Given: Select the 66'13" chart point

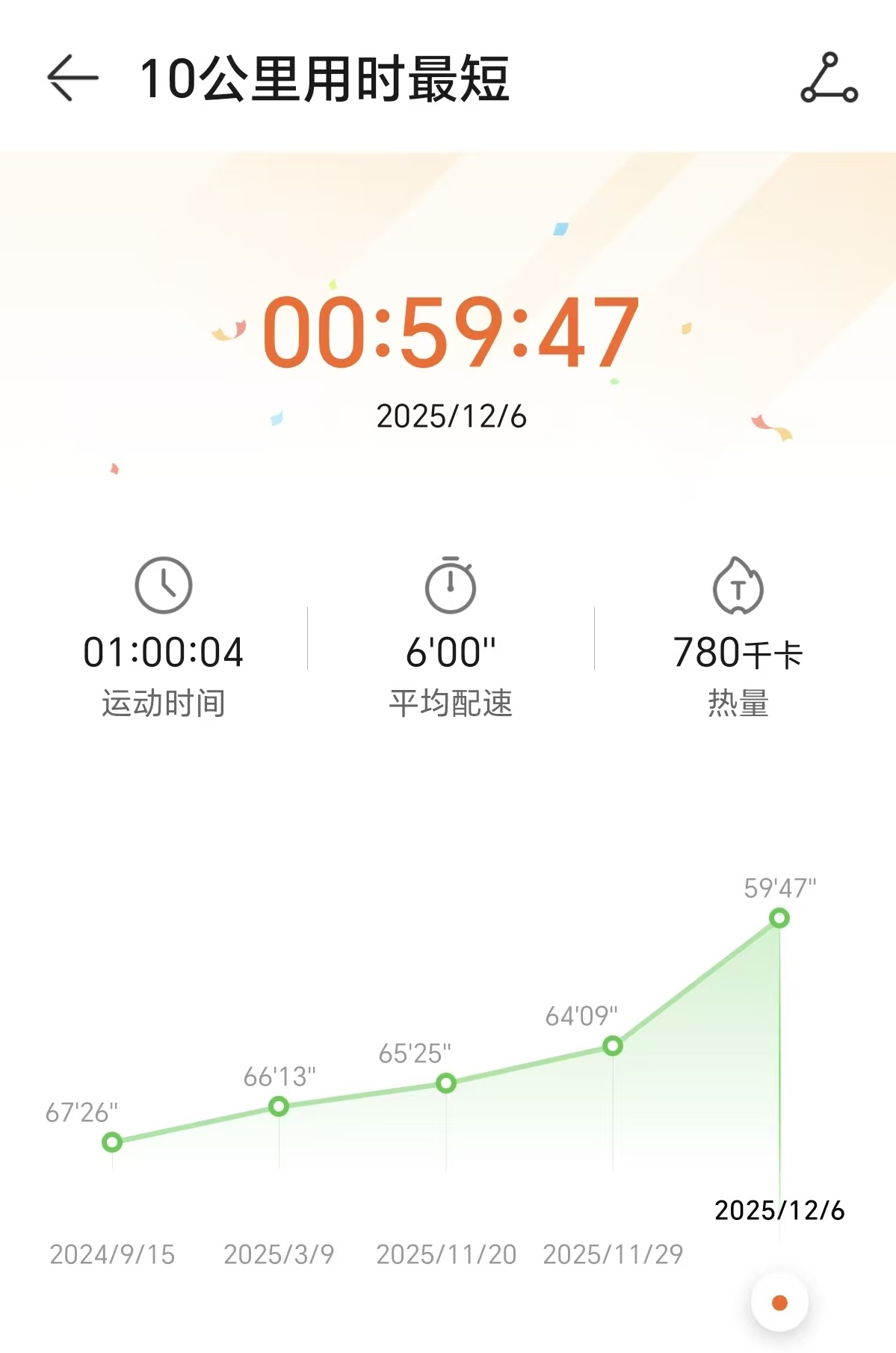Looking at the screenshot, I should coord(279,1106).
